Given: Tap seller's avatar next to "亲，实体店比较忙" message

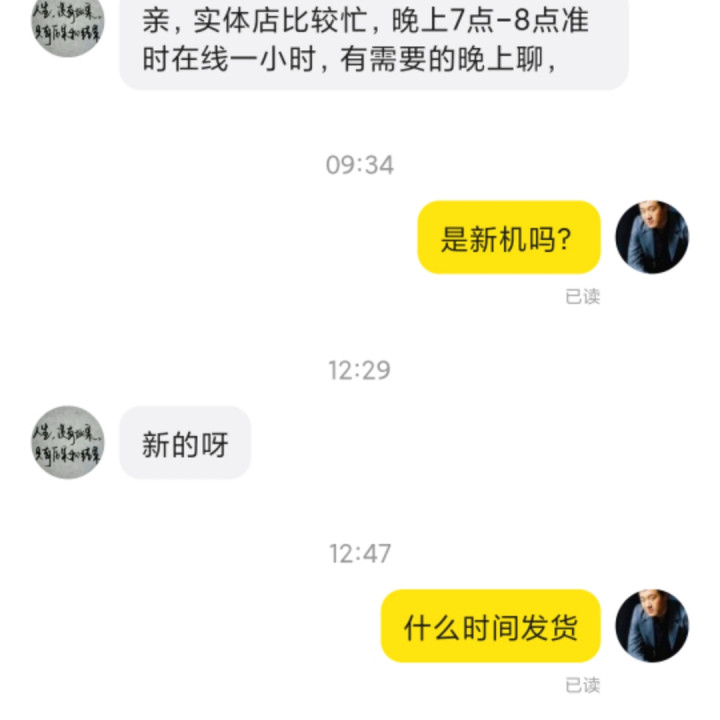Looking at the screenshot, I should pos(68,24).
